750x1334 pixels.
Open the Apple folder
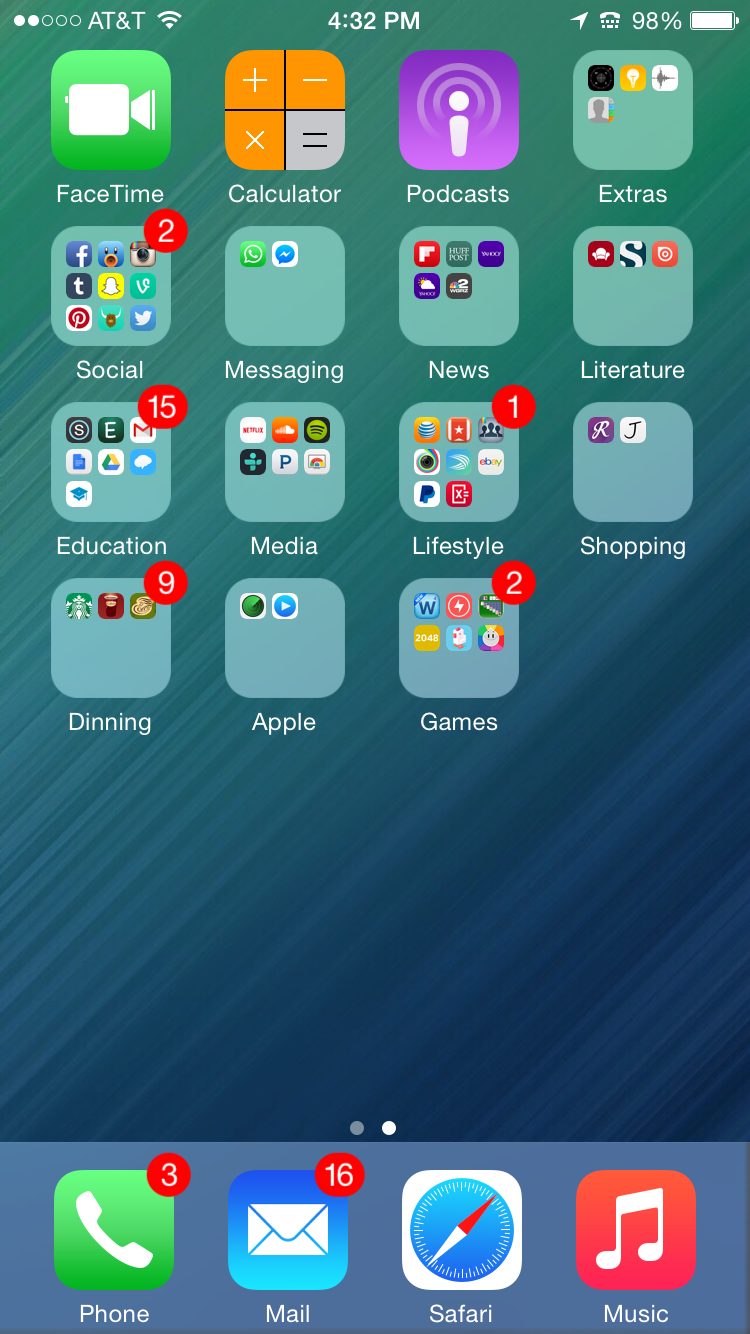285,638
